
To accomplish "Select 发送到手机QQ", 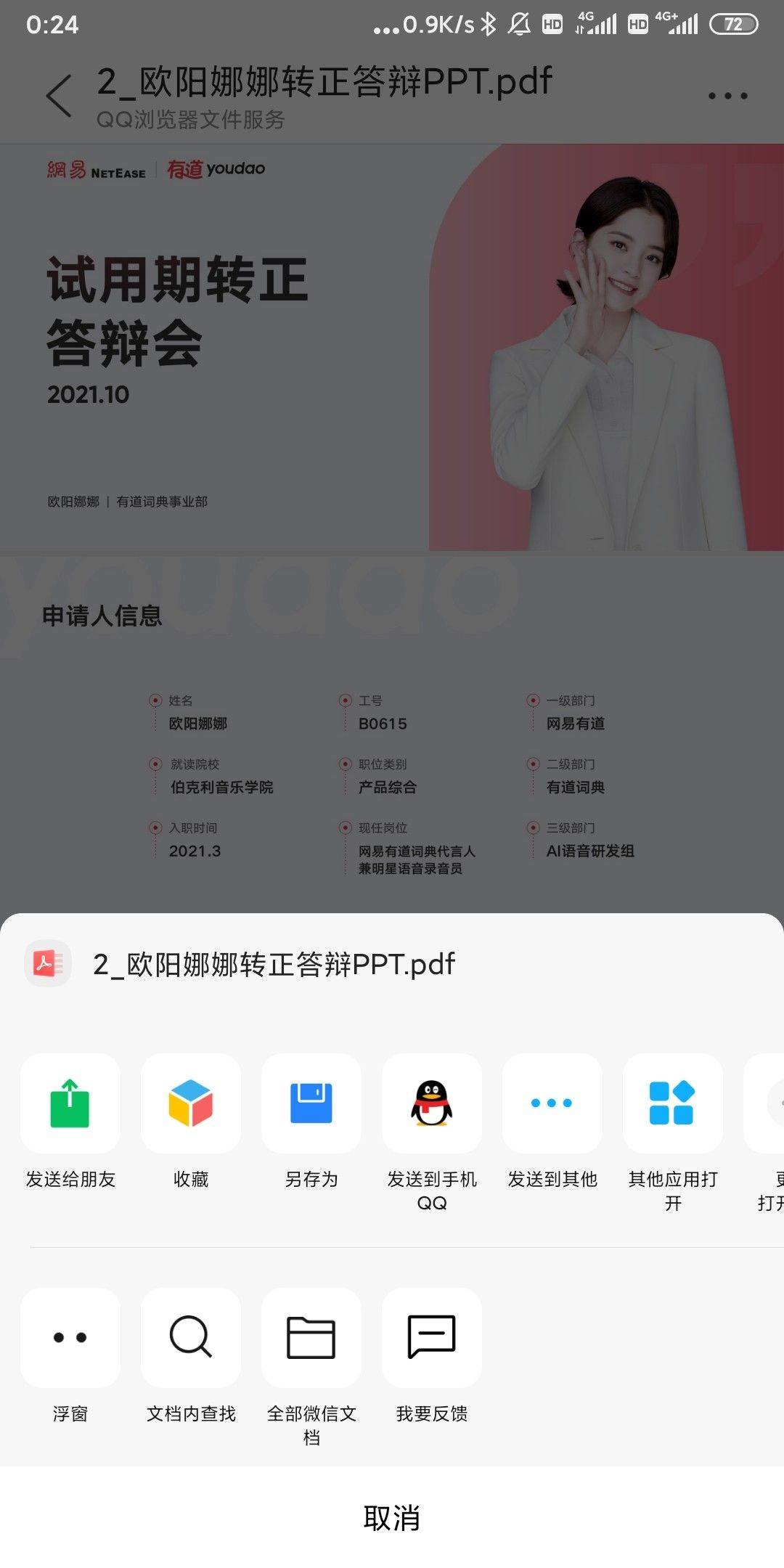I will (432, 1103).
